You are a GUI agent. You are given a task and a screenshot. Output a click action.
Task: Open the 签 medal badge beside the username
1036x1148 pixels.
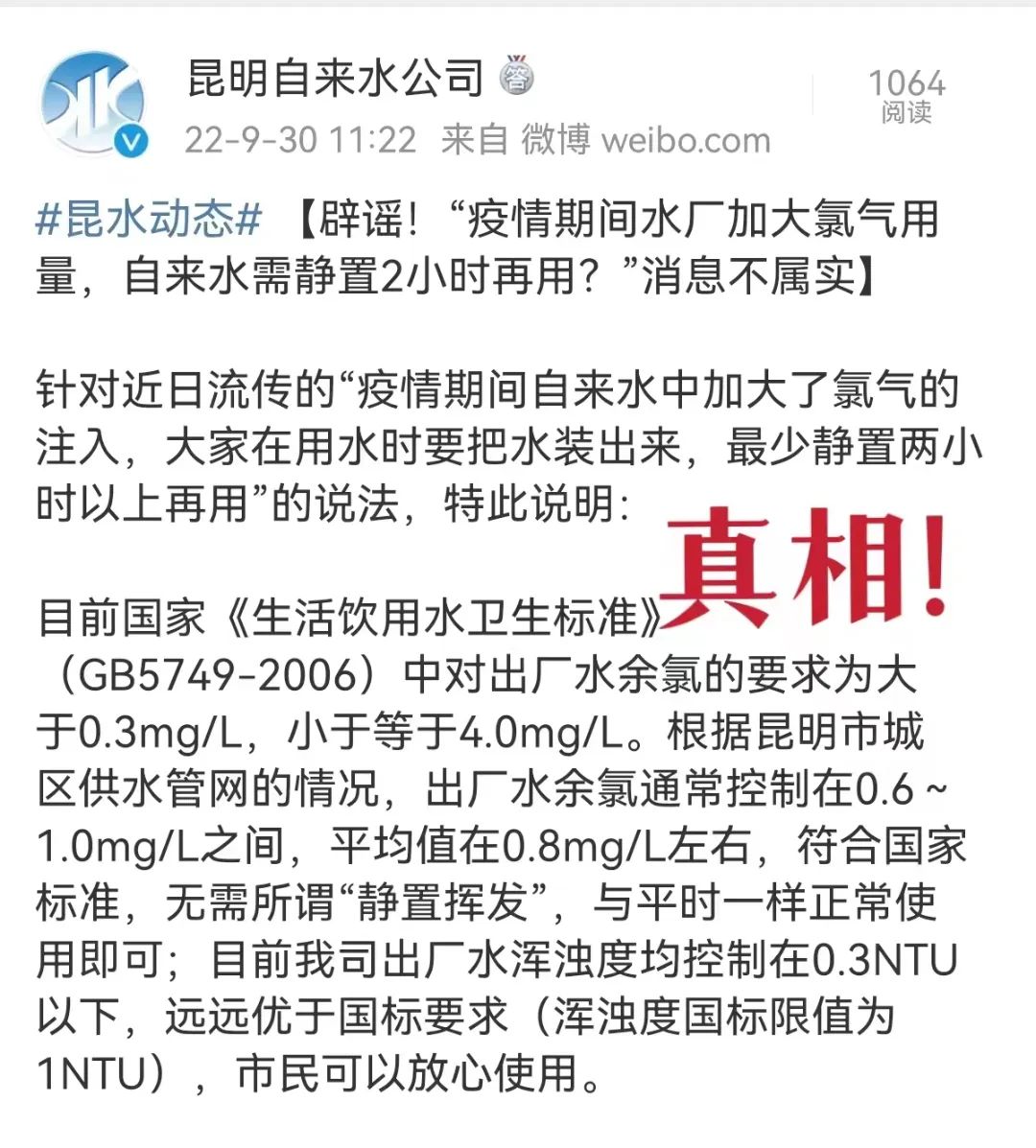(x=516, y=79)
